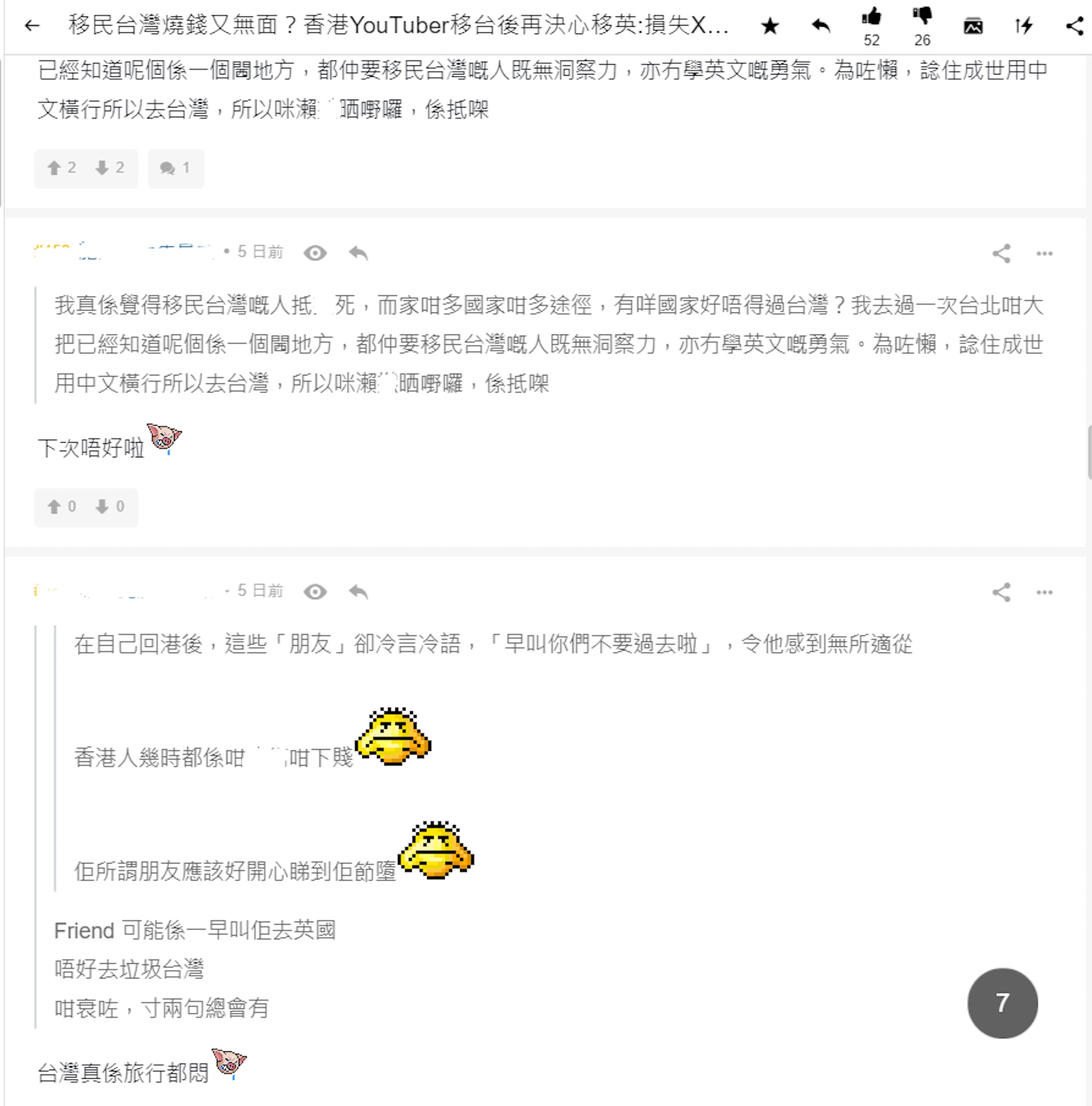Go back from this thread
The image size is (1092, 1106).
(32, 25)
